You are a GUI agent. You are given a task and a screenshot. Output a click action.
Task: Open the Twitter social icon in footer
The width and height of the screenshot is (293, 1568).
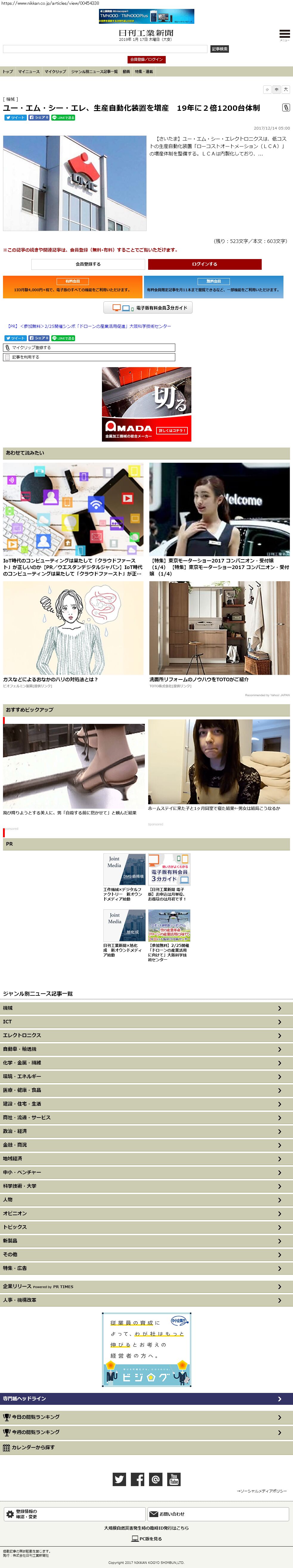[120, 1480]
